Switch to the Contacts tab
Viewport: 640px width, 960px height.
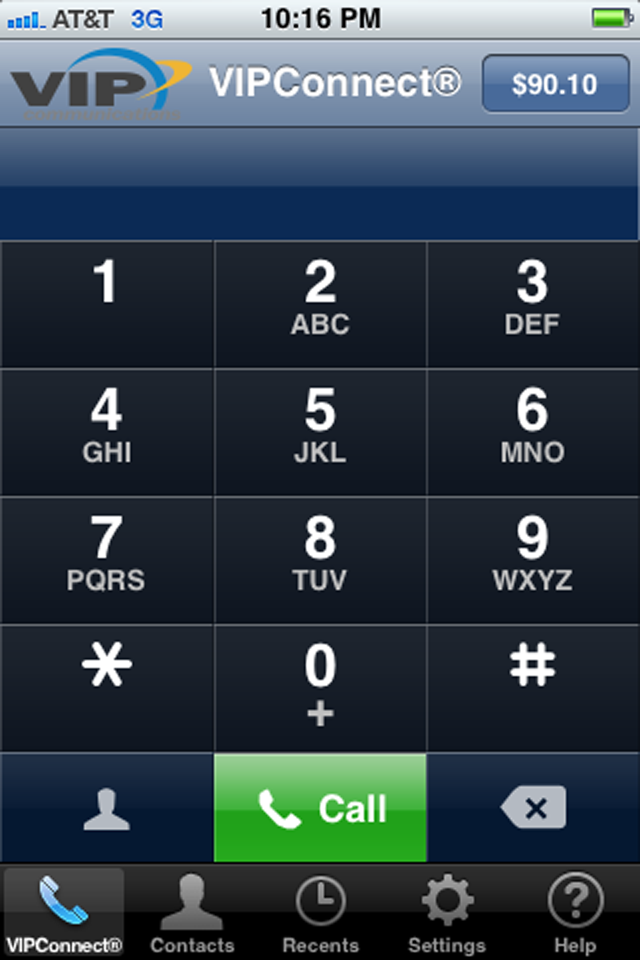pos(192,912)
